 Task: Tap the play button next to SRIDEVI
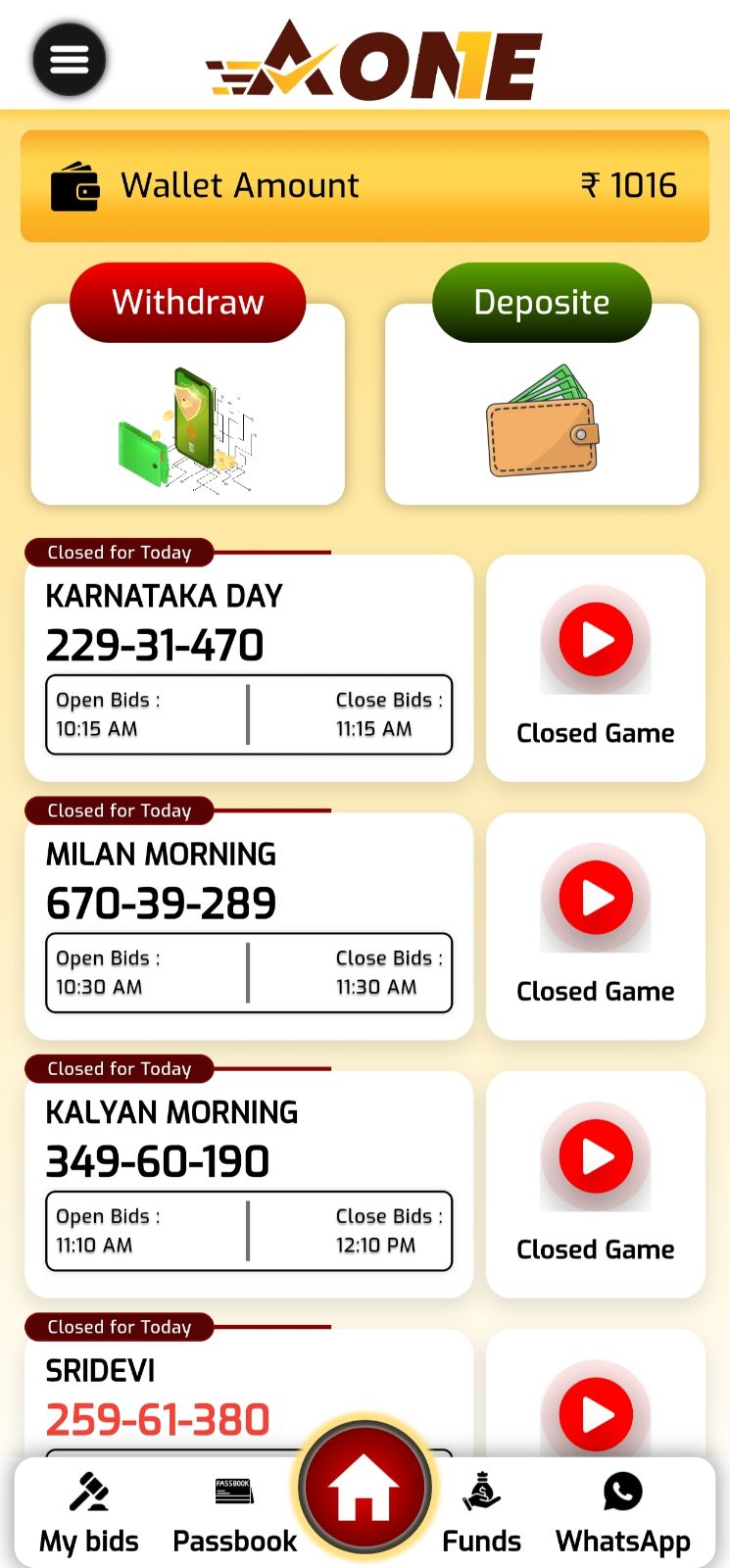(596, 1414)
